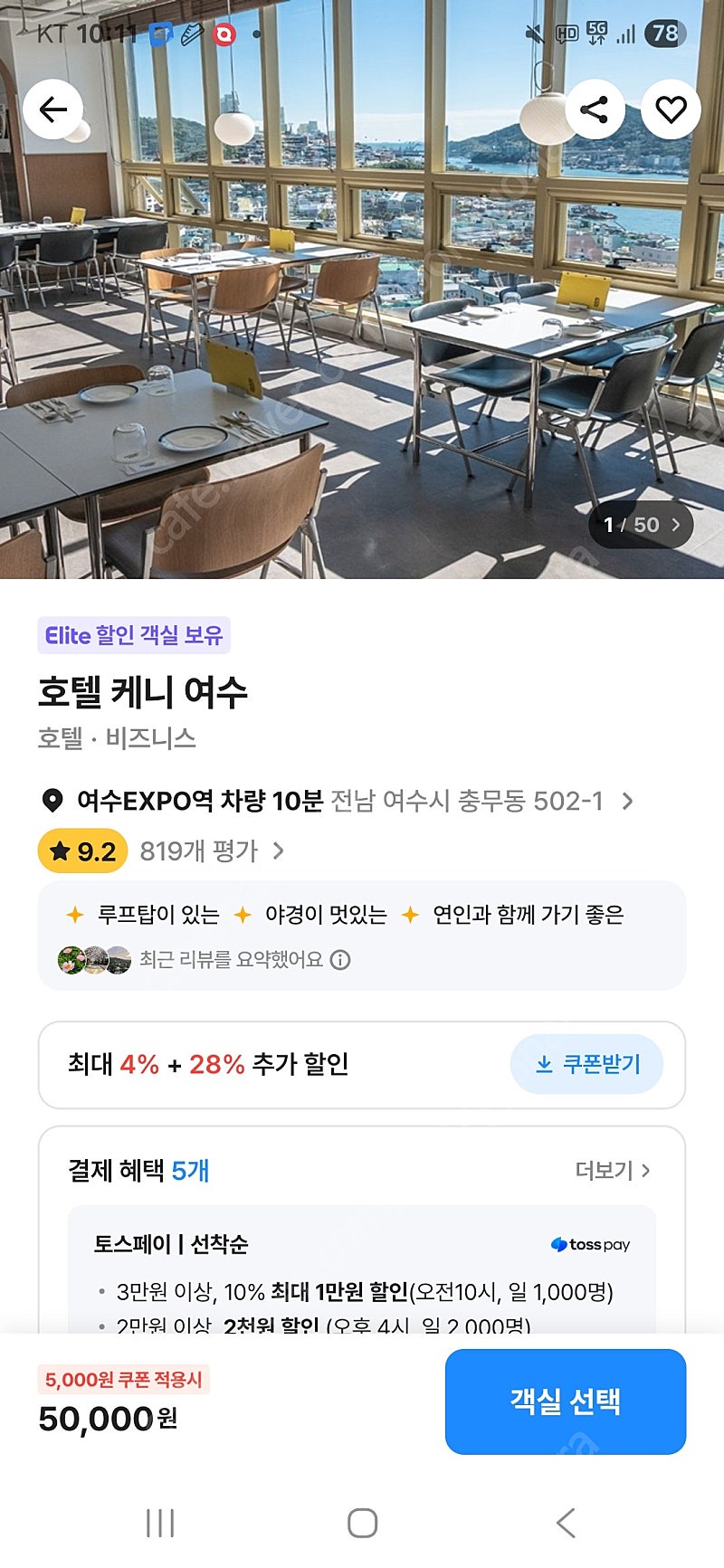Open the 1/50 photo gallery counter
724x1568 pixels.
pos(641,525)
